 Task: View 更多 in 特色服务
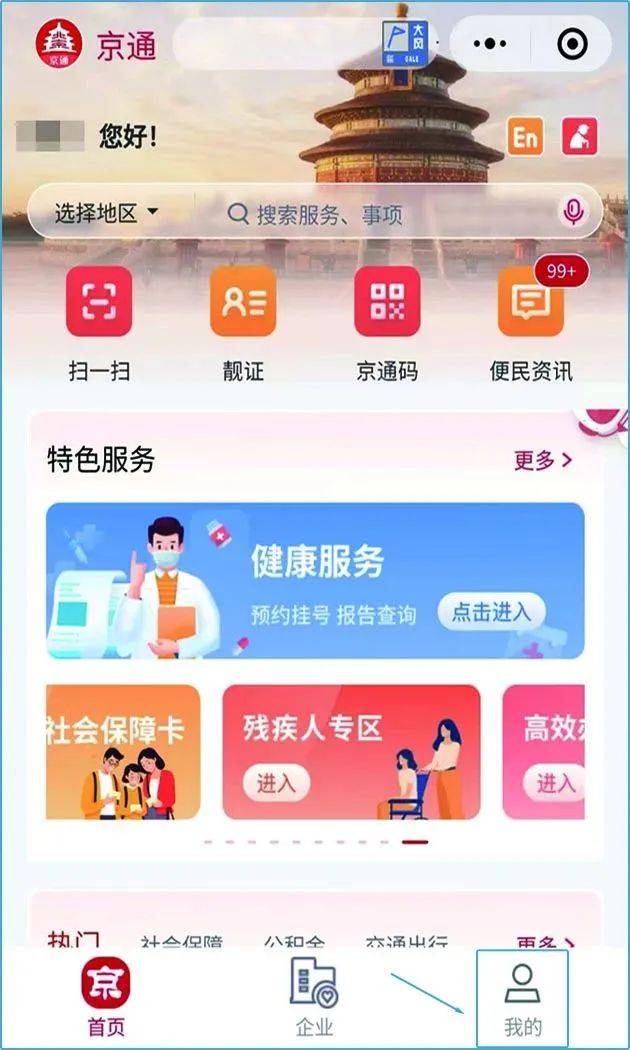(x=543, y=460)
